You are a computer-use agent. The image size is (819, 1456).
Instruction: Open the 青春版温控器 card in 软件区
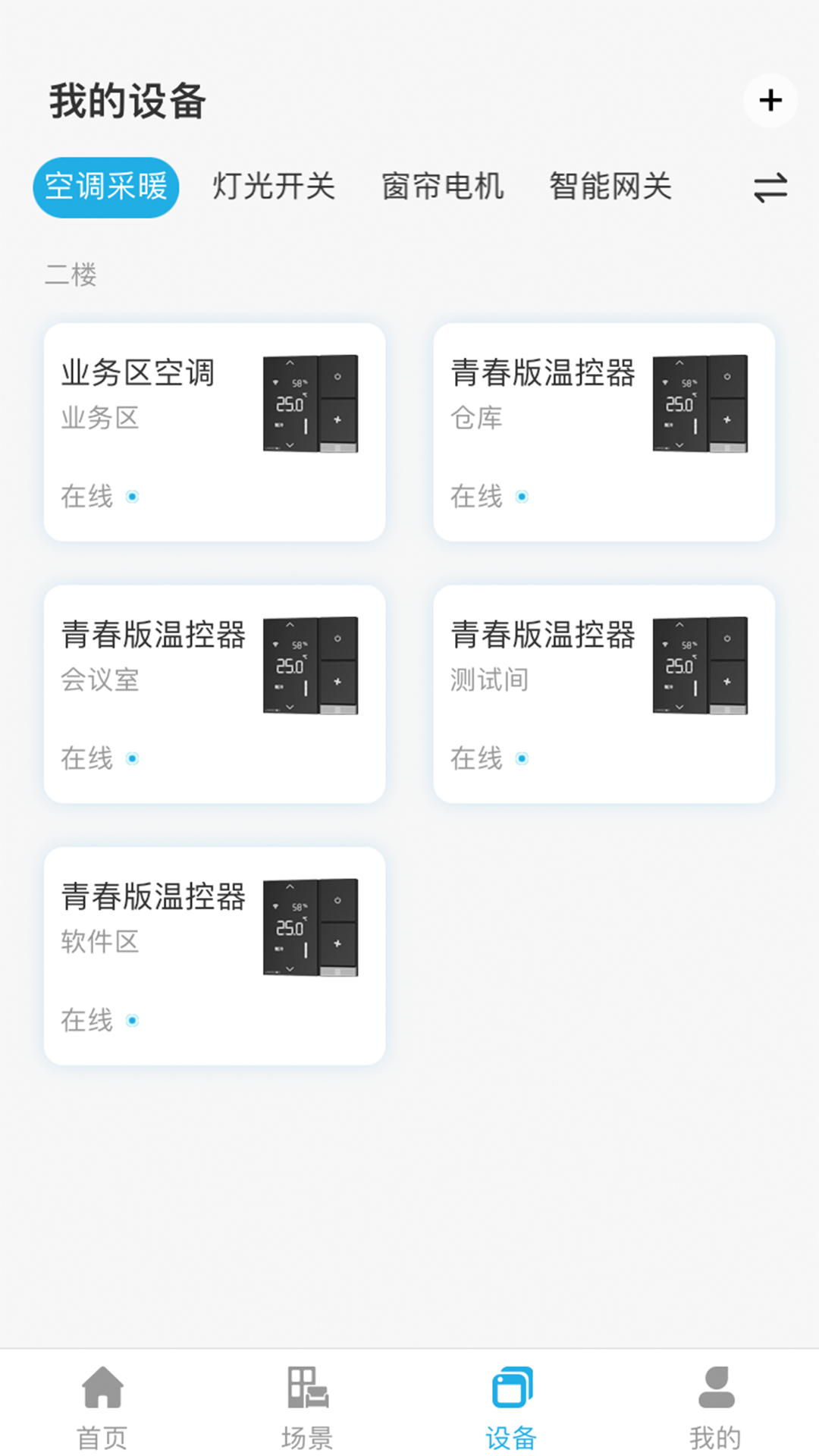coord(215,955)
